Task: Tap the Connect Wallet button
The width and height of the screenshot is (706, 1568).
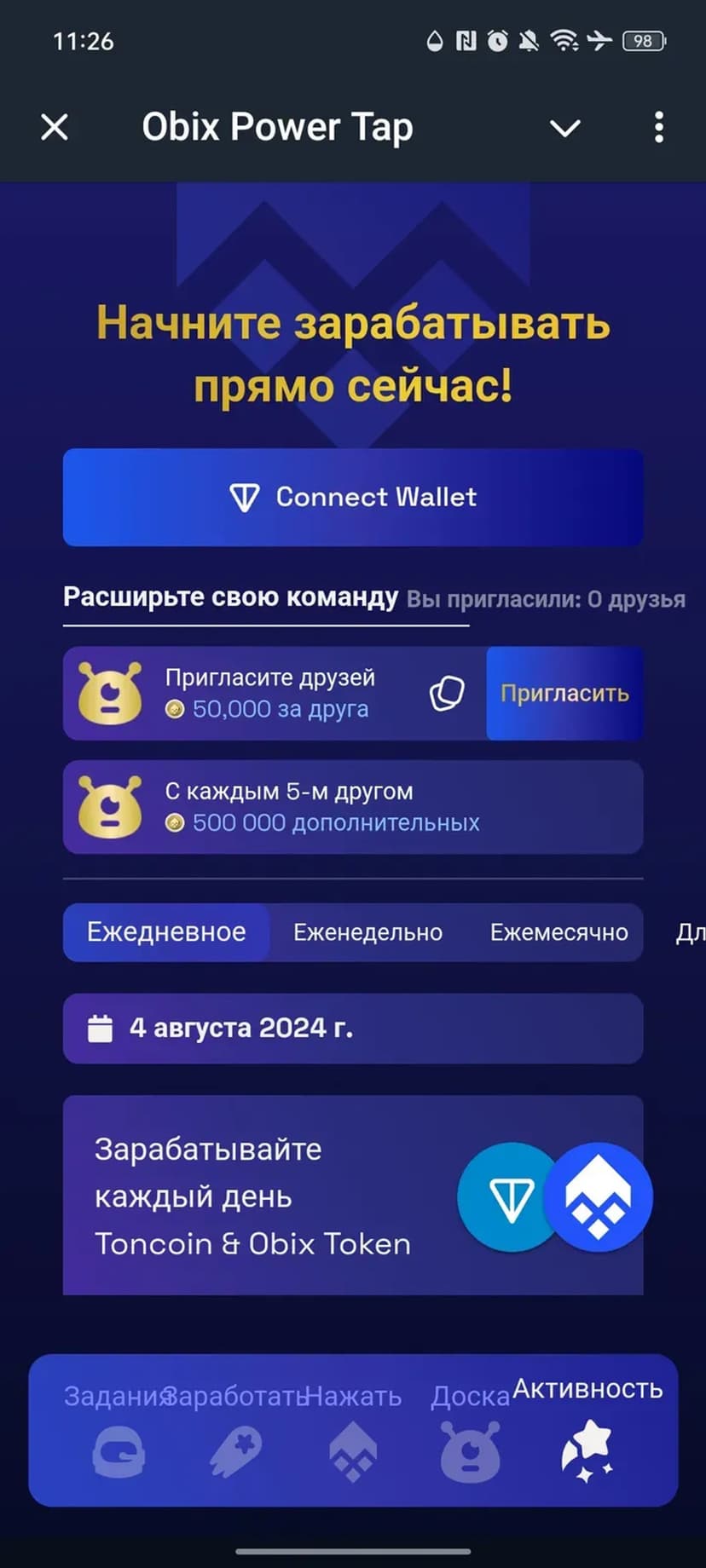Action: coord(353,498)
